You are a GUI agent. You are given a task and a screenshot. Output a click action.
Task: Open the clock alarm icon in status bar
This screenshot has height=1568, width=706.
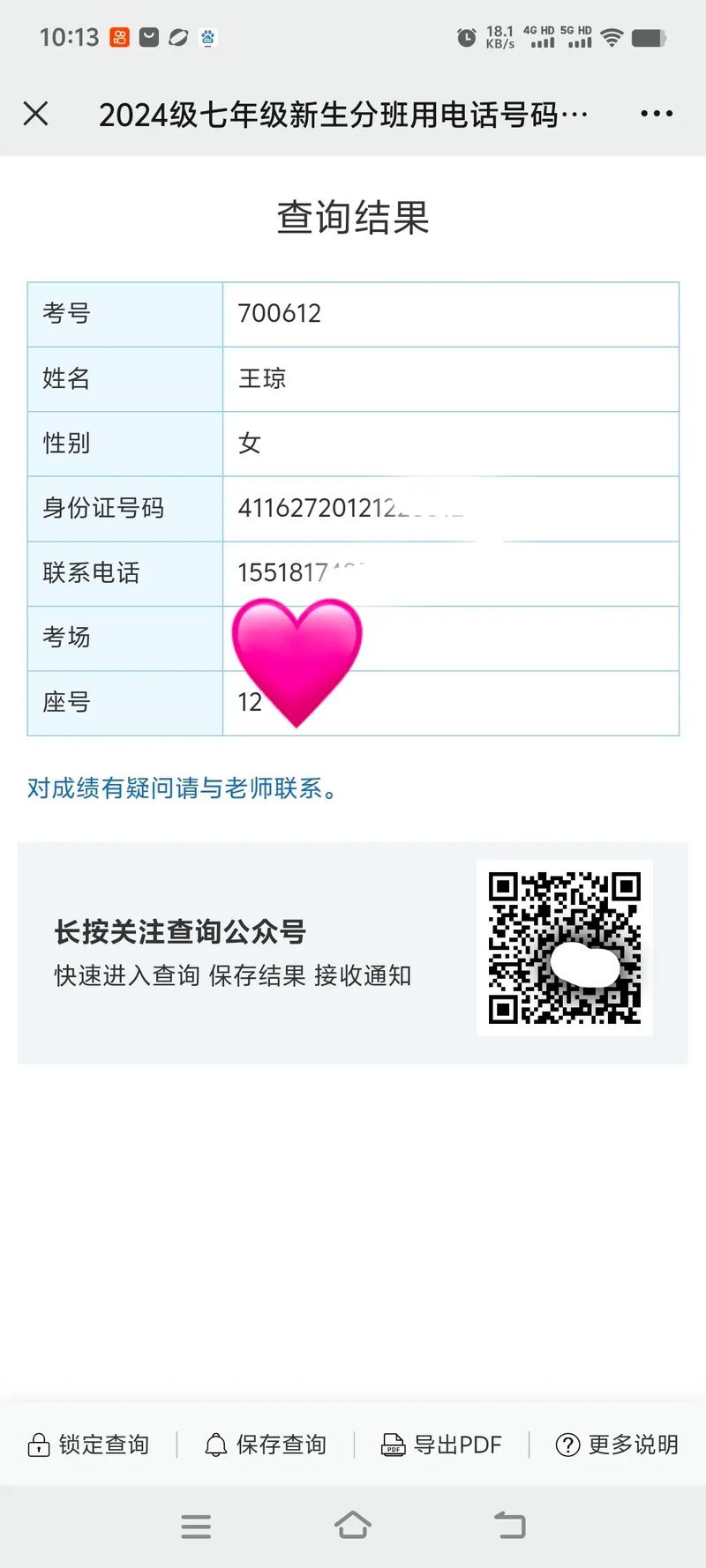[x=465, y=38]
